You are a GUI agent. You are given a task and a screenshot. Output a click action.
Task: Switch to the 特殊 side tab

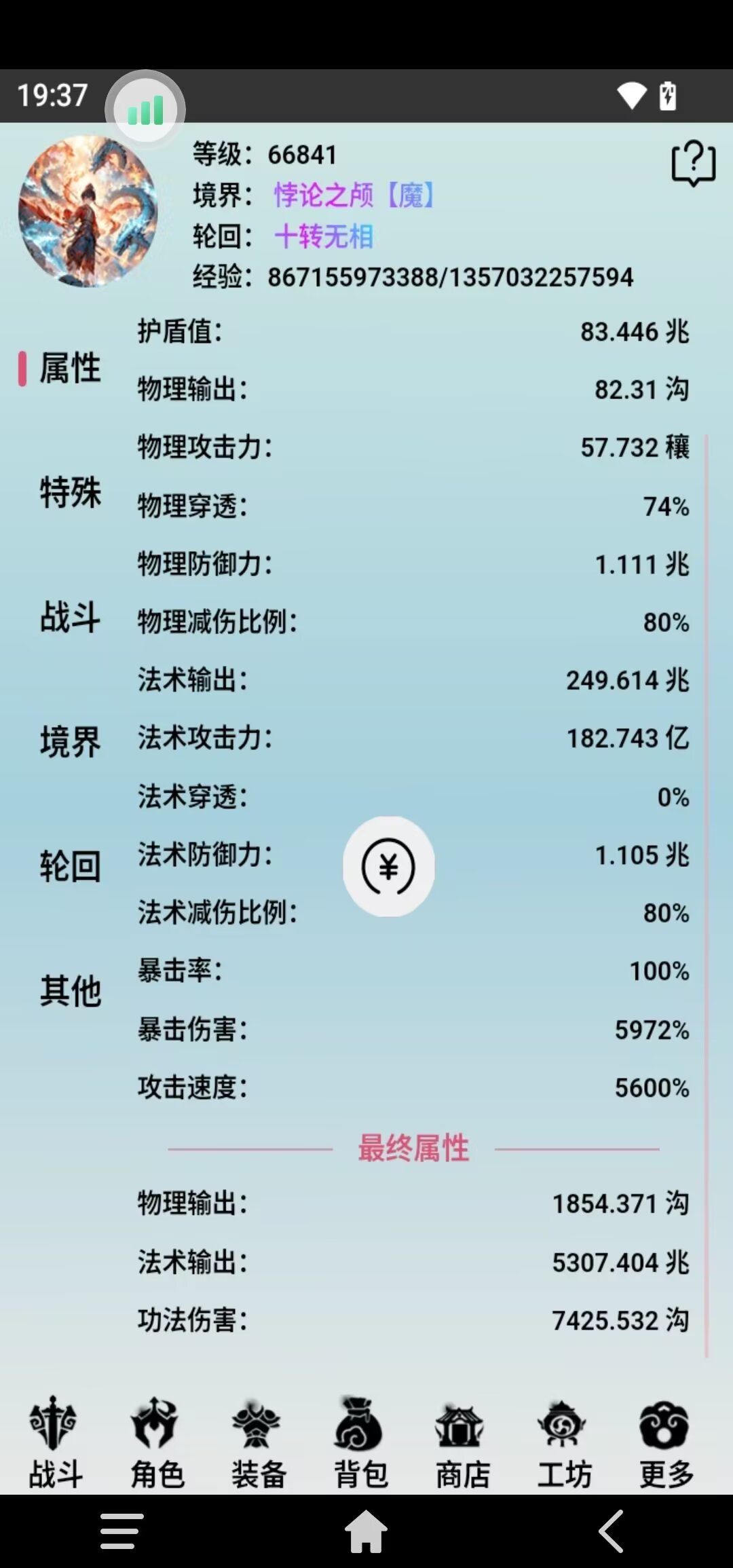tap(70, 492)
